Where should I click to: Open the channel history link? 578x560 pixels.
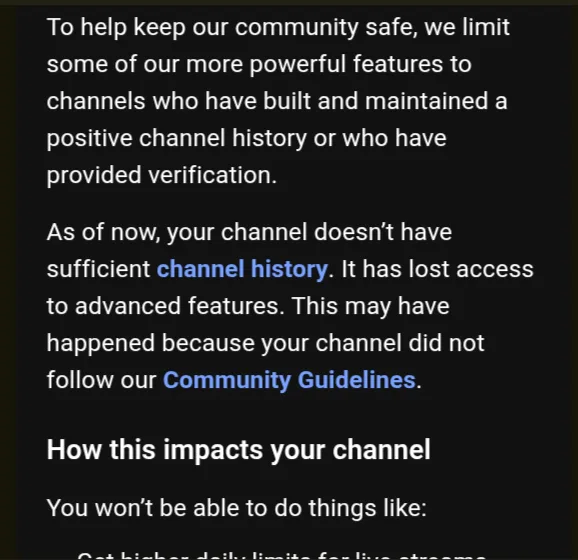pyautogui.click(x=242, y=269)
